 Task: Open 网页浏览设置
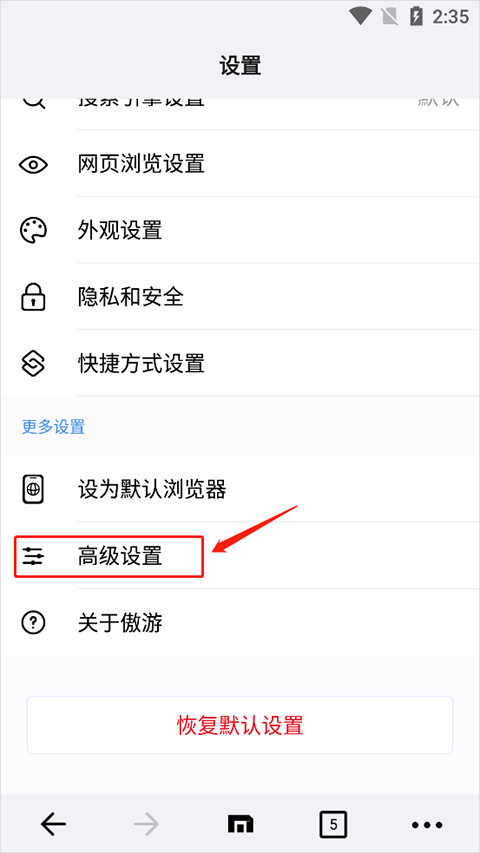[x=240, y=164]
